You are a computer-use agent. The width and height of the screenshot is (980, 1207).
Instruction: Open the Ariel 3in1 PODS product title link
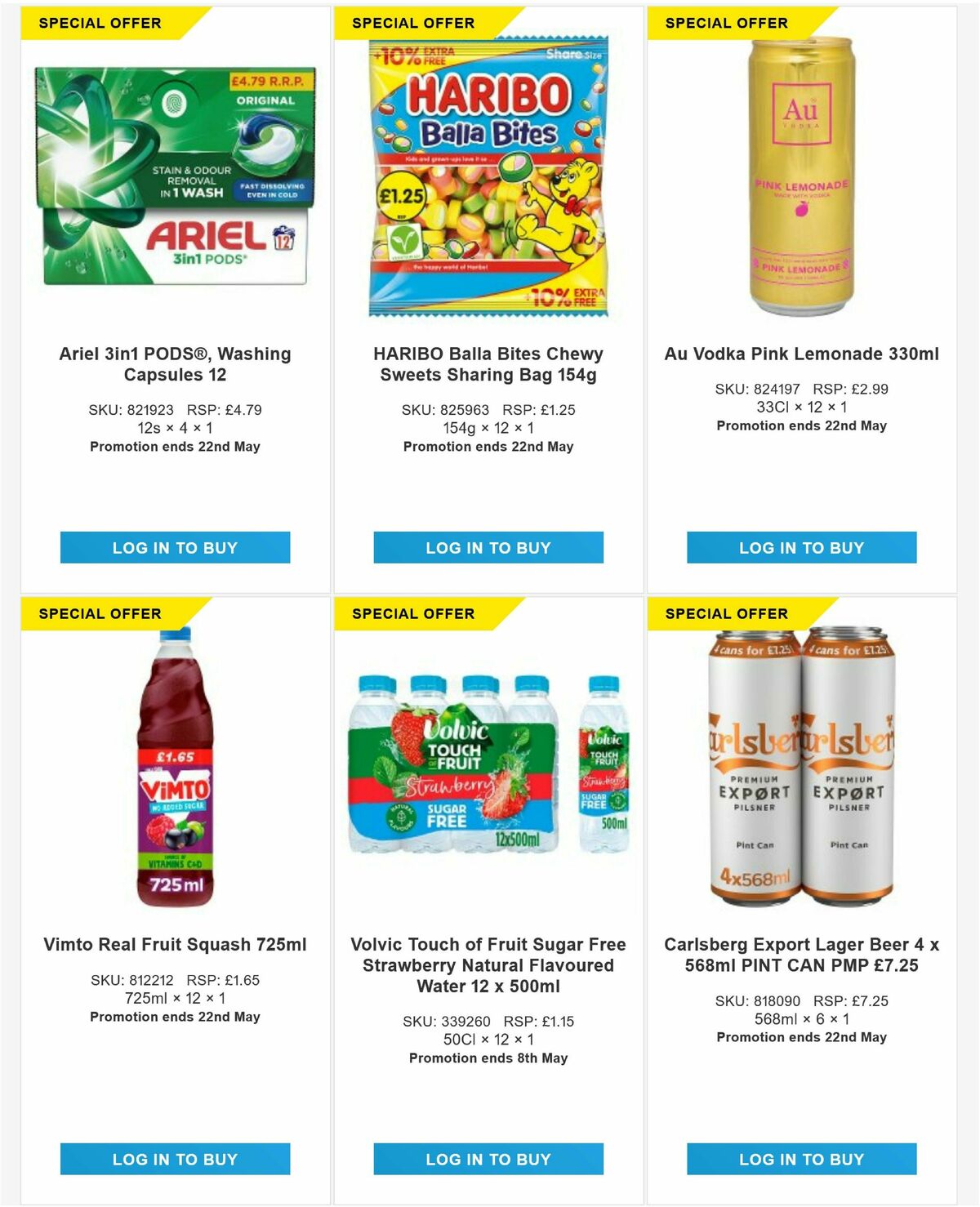[x=174, y=365]
